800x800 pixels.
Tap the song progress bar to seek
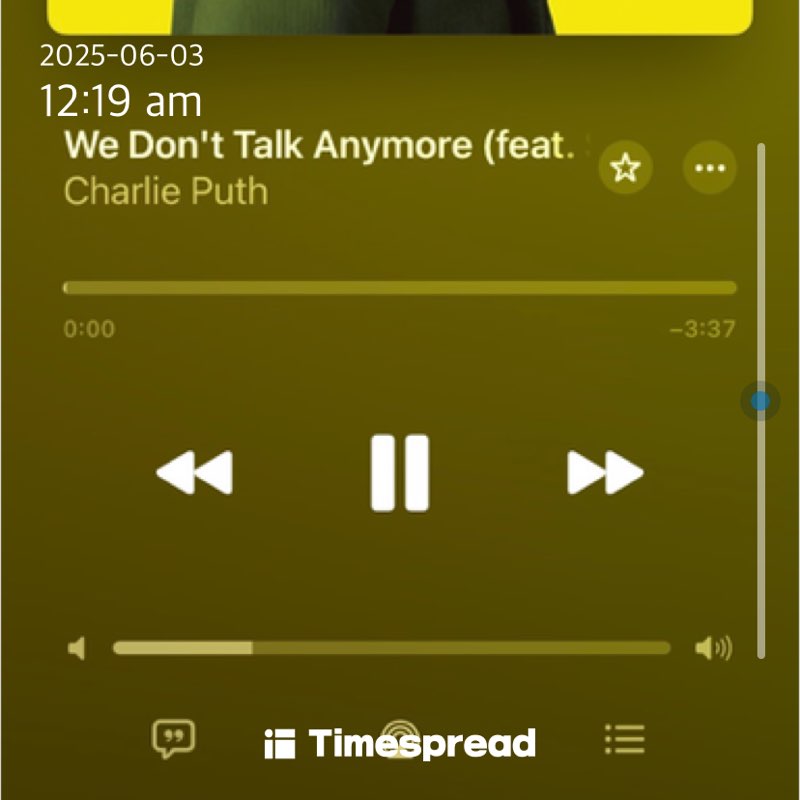[x=399, y=288]
